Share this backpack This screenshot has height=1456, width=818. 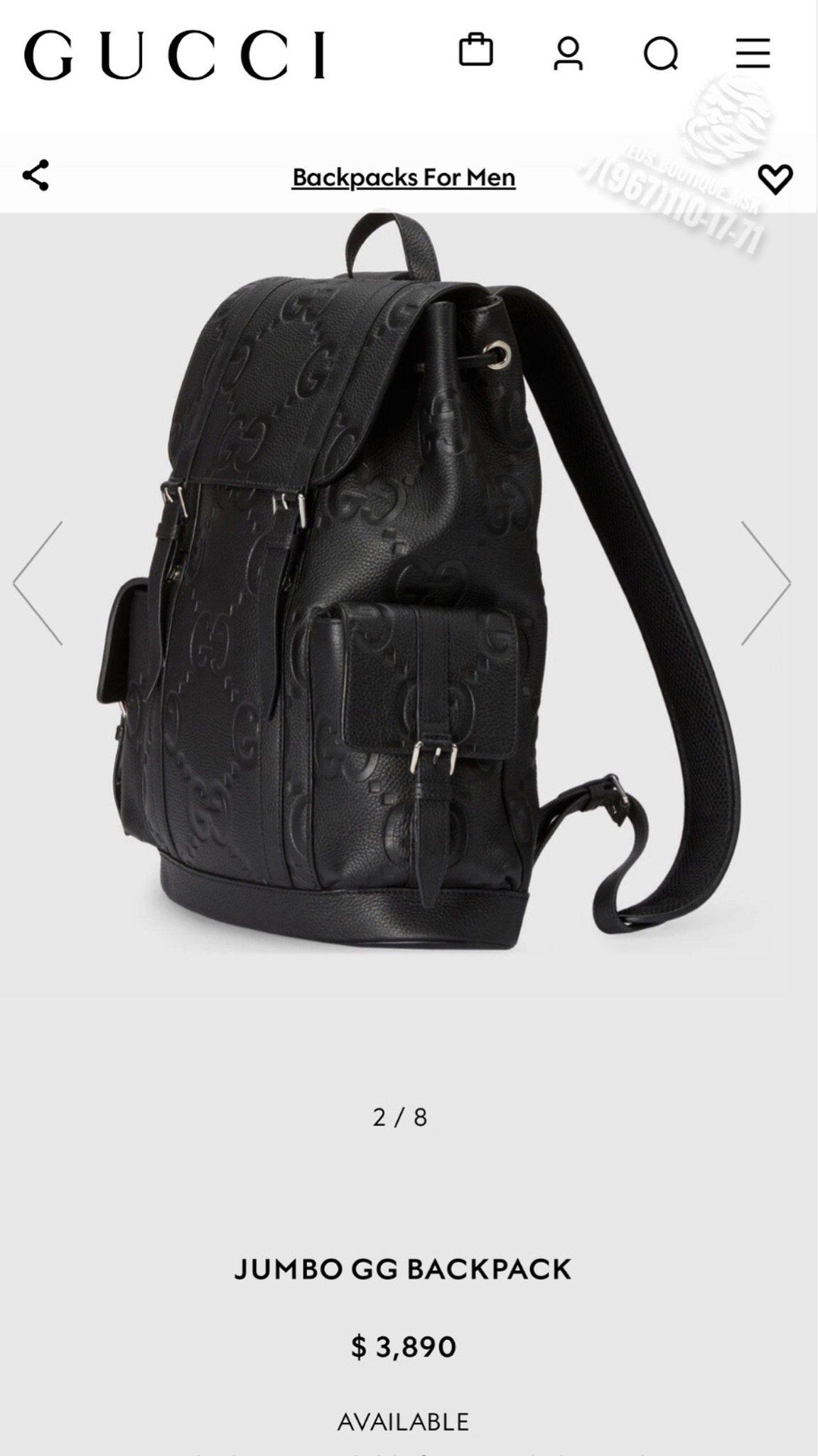tap(36, 175)
